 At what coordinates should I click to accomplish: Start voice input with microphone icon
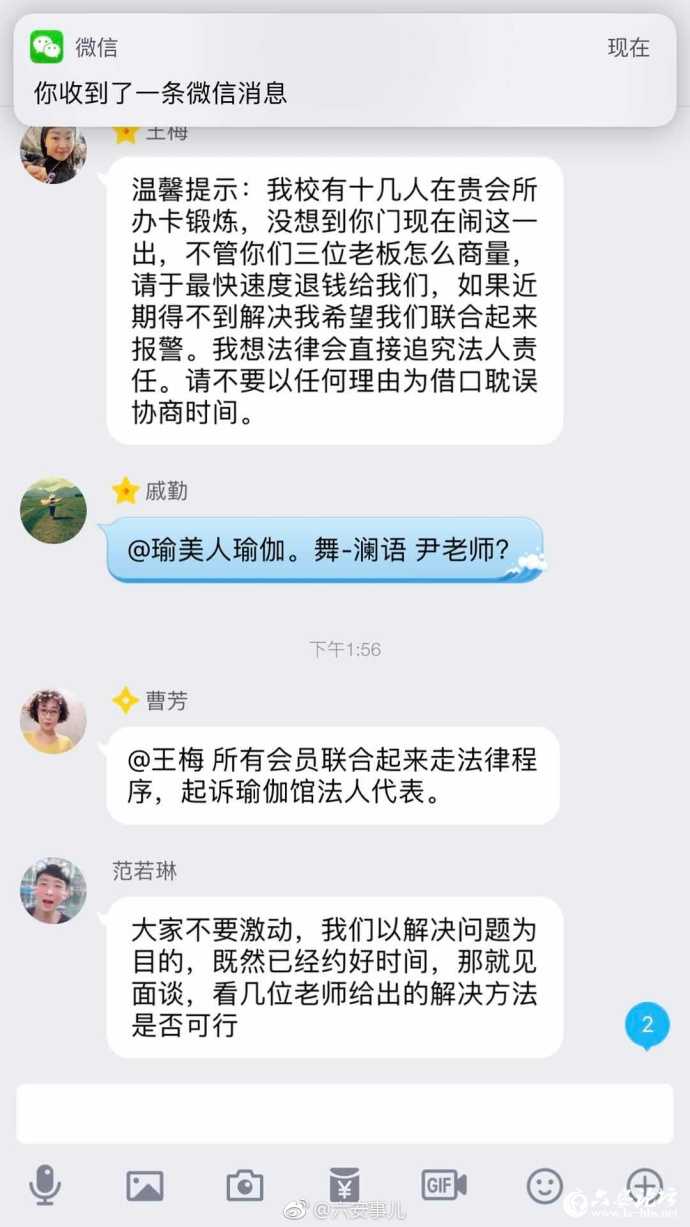tap(45, 1186)
